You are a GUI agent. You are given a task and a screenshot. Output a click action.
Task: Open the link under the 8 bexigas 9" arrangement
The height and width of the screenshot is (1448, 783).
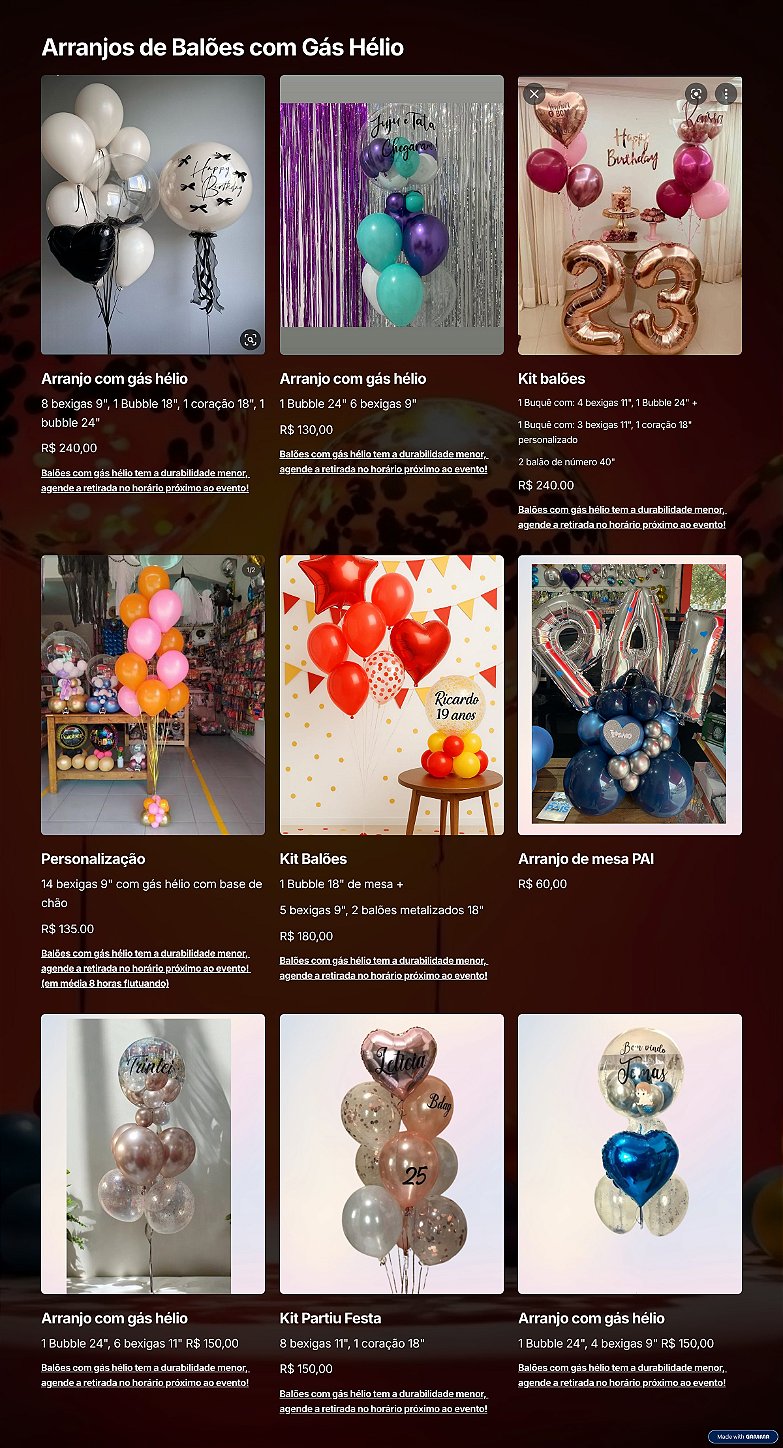(145, 480)
